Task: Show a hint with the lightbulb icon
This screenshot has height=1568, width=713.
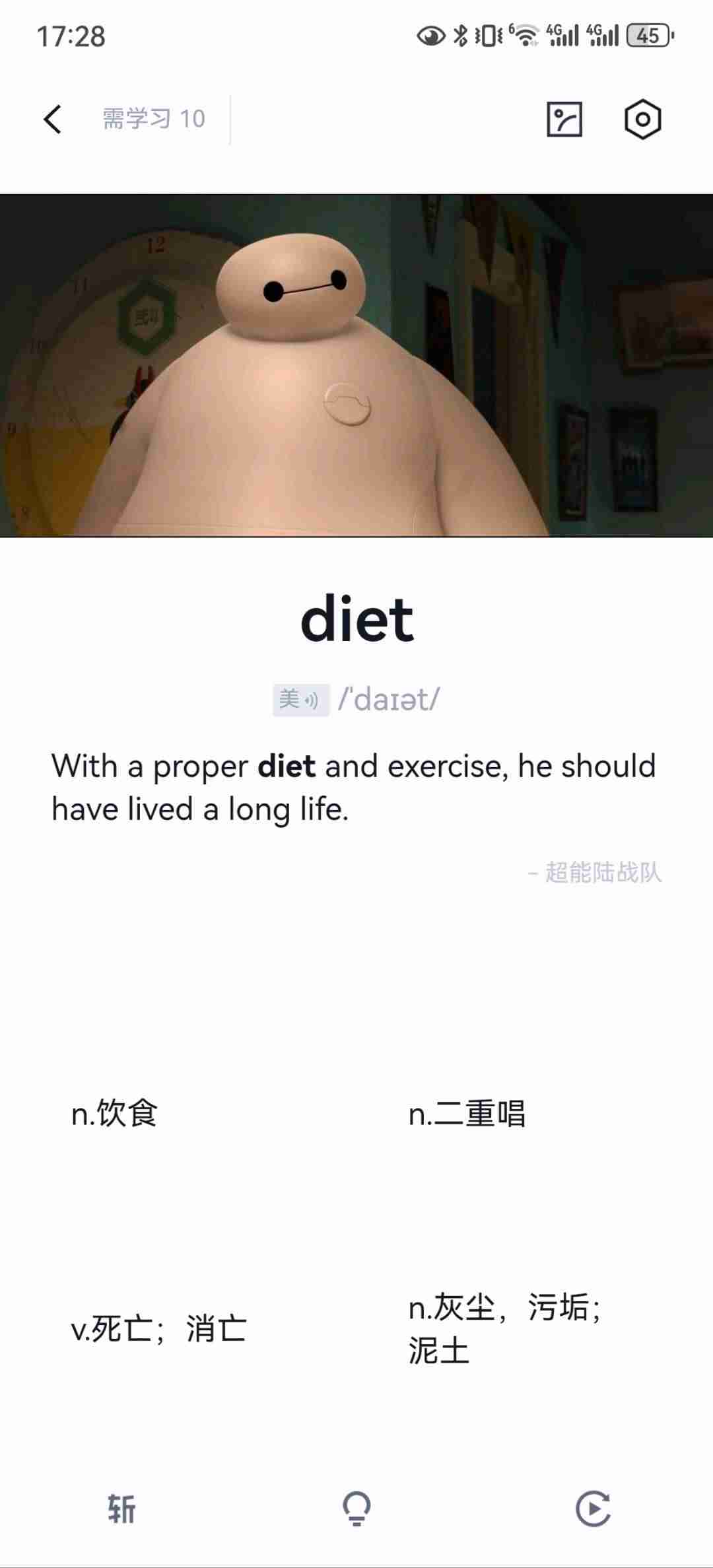Action: pos(356,1509)
